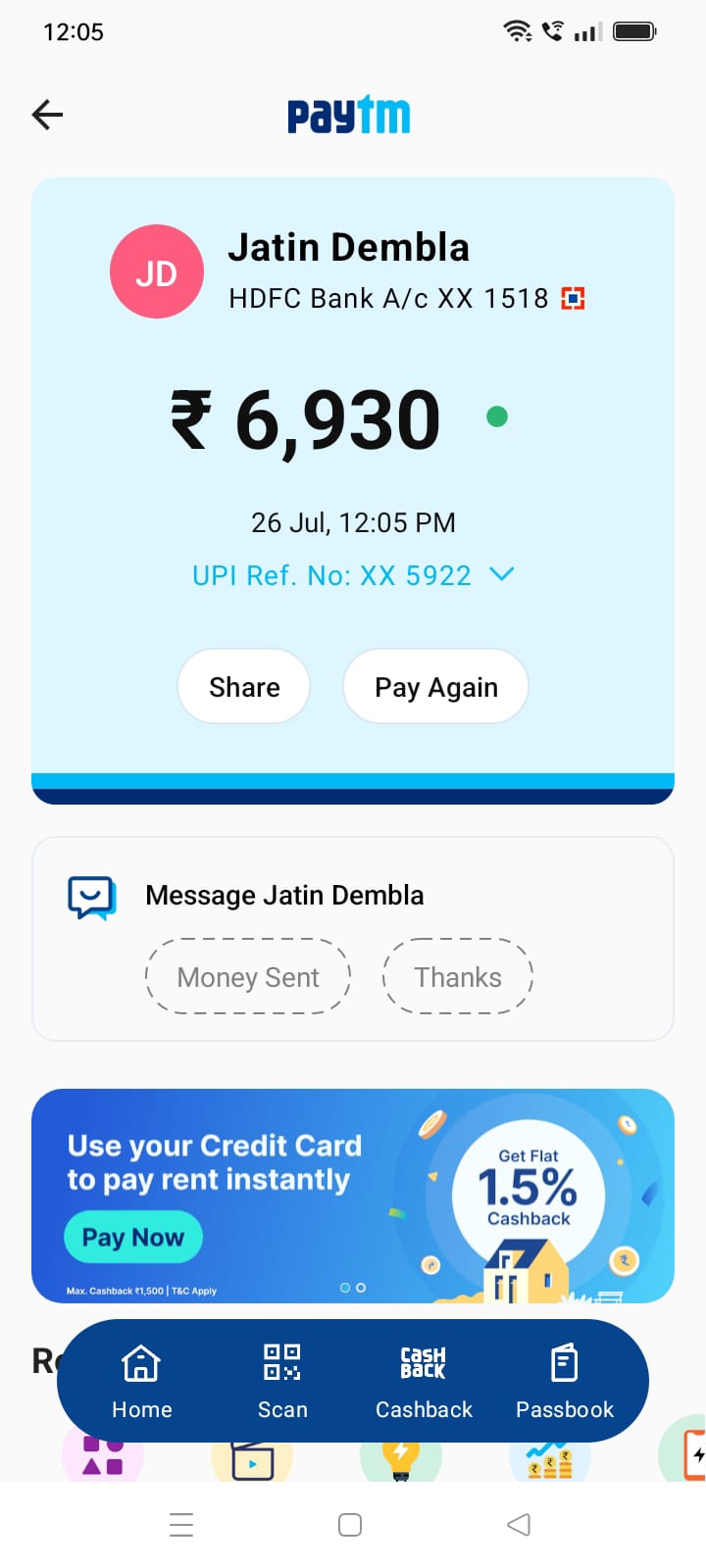706x1568 pixels.
Task: Open the Scan QR tab
Action: click(x=282, y=1381)
